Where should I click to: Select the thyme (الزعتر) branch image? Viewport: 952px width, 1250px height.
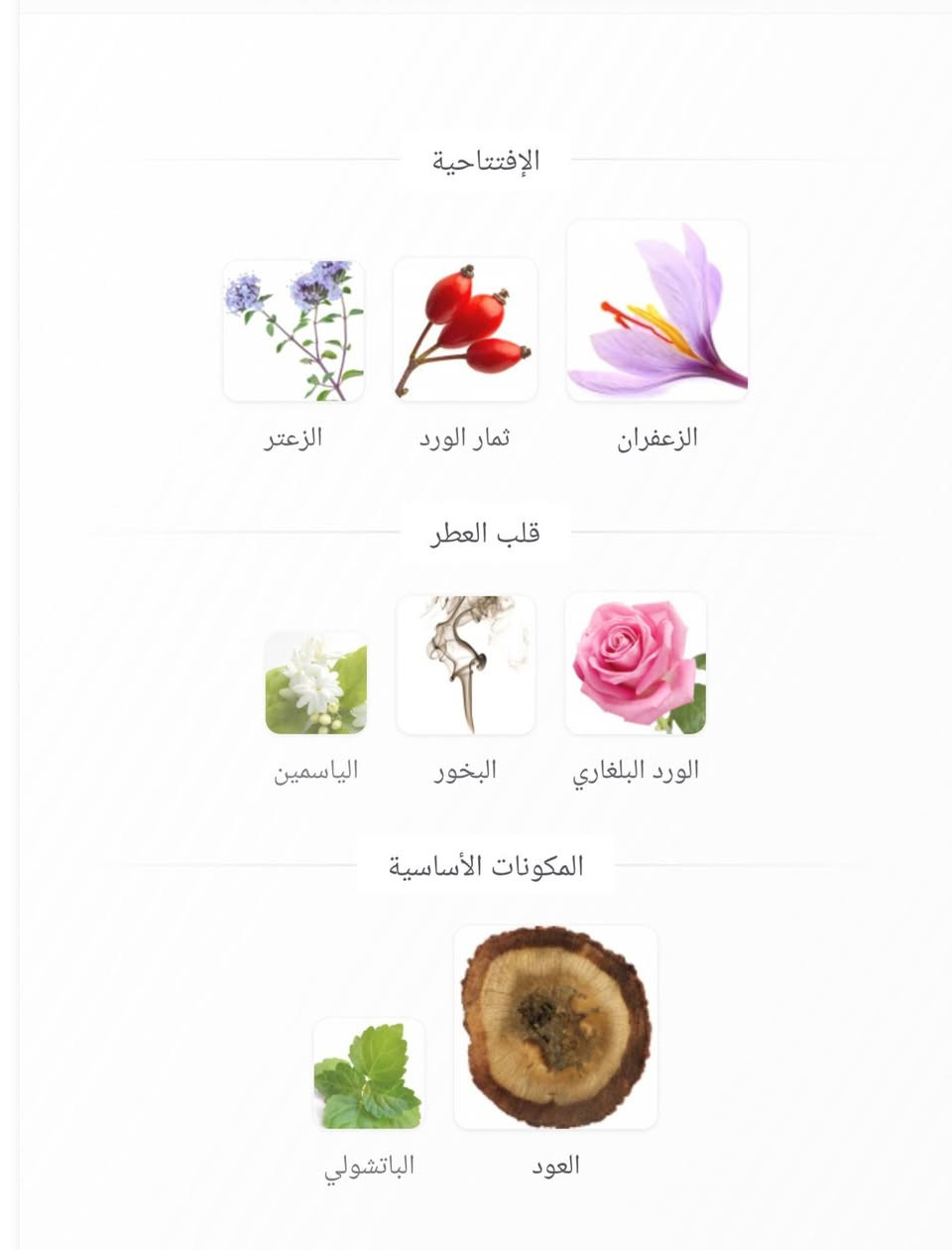pyautogui.click(x=294, y=328)
